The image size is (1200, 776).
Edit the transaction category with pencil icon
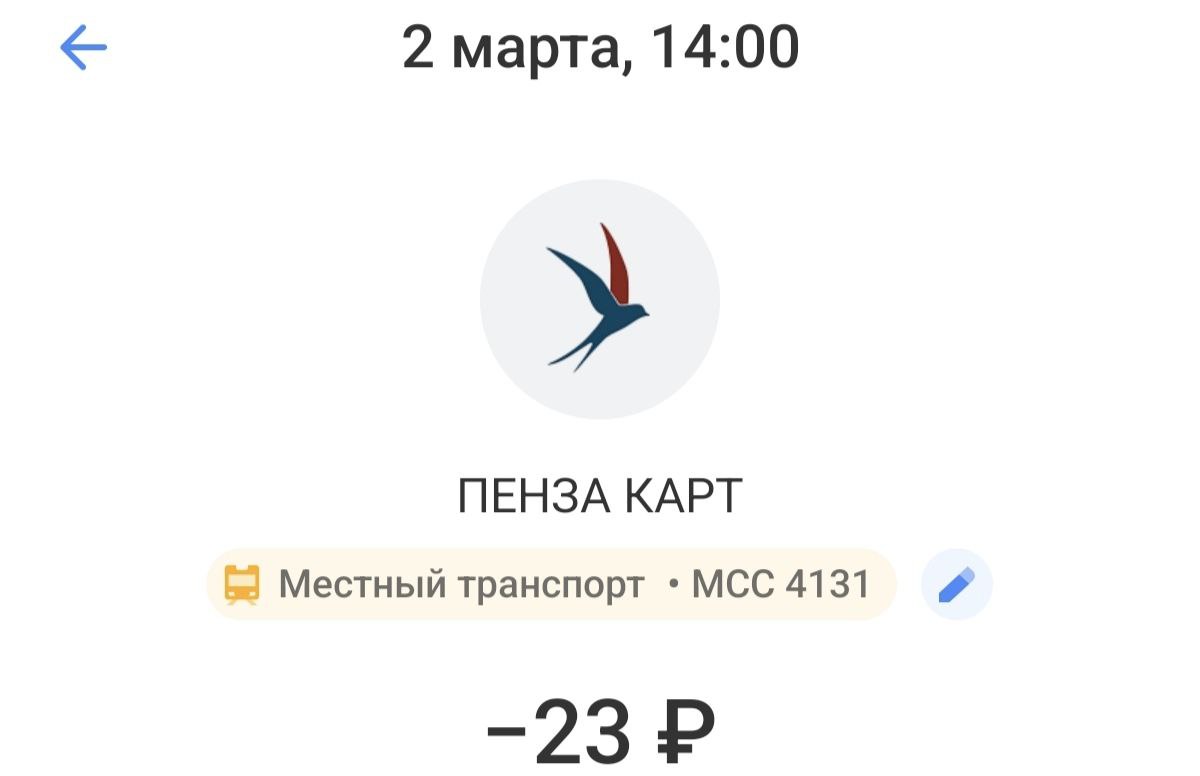pyautogui.click(x=956, y=584)
